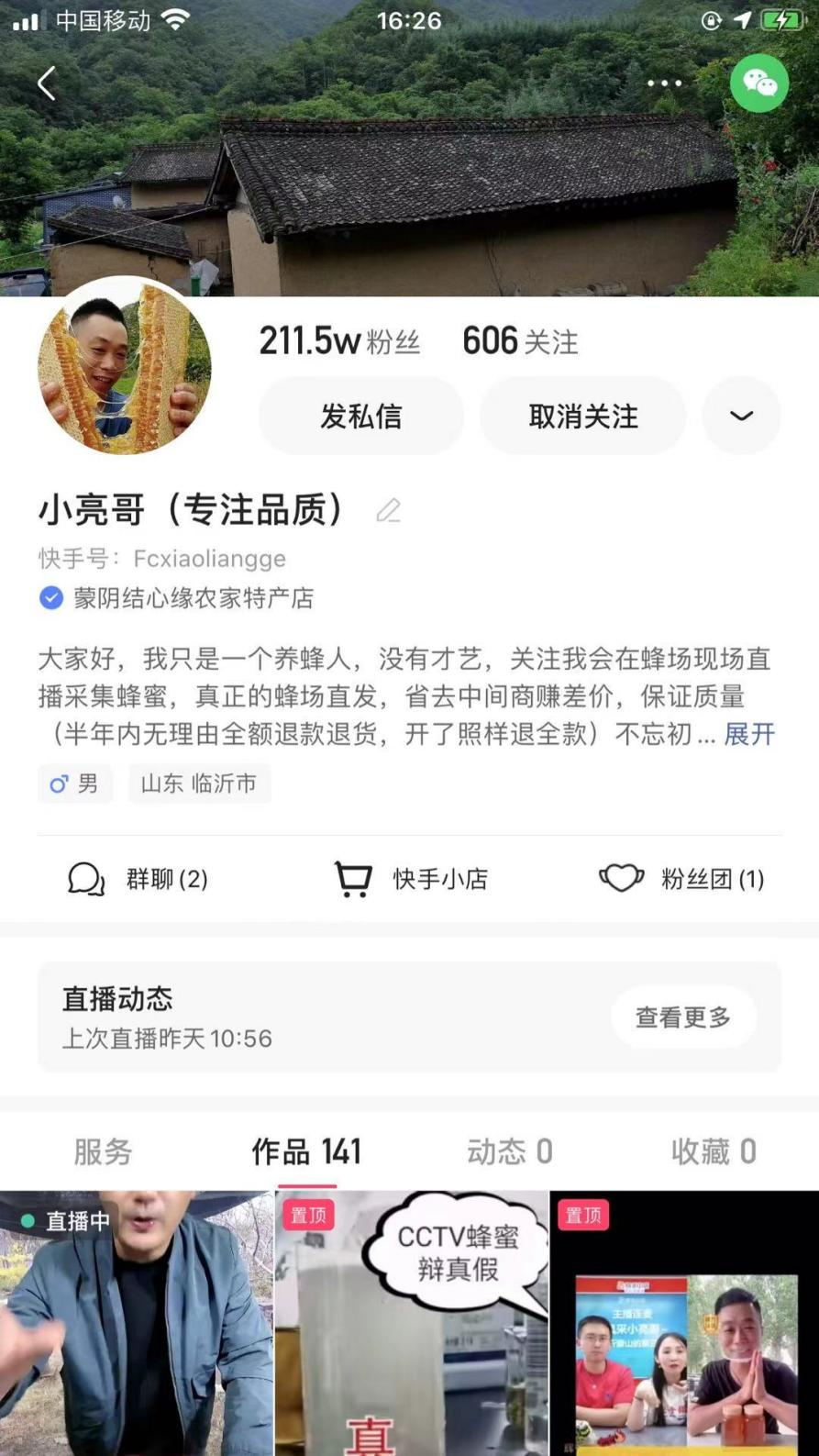Click the 211.5w 粉丝 follower count
The width and height of the screenshot is (819, 1456).
coord(338,340)
